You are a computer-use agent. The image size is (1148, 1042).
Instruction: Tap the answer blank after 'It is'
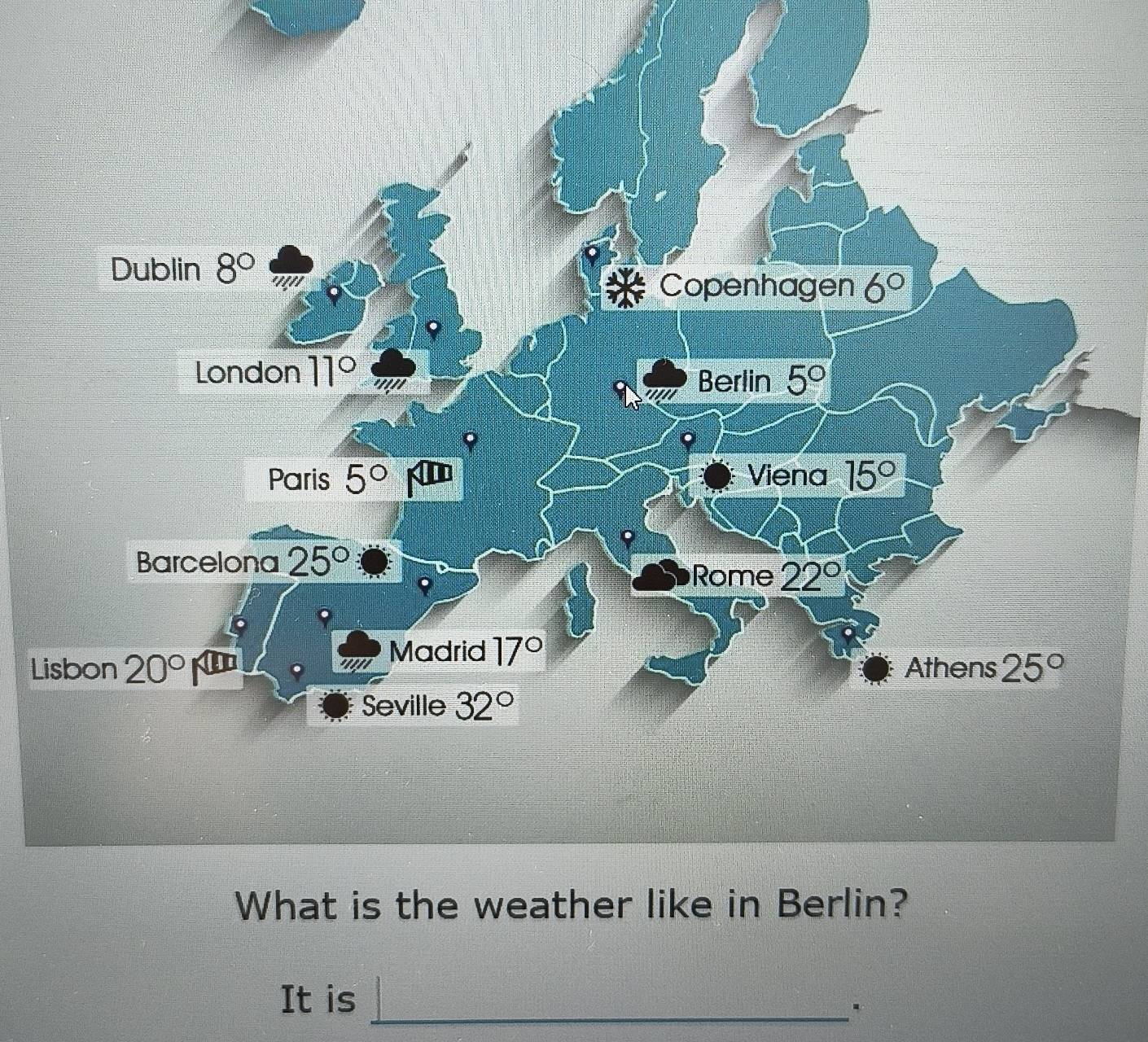coord(607,1000)
